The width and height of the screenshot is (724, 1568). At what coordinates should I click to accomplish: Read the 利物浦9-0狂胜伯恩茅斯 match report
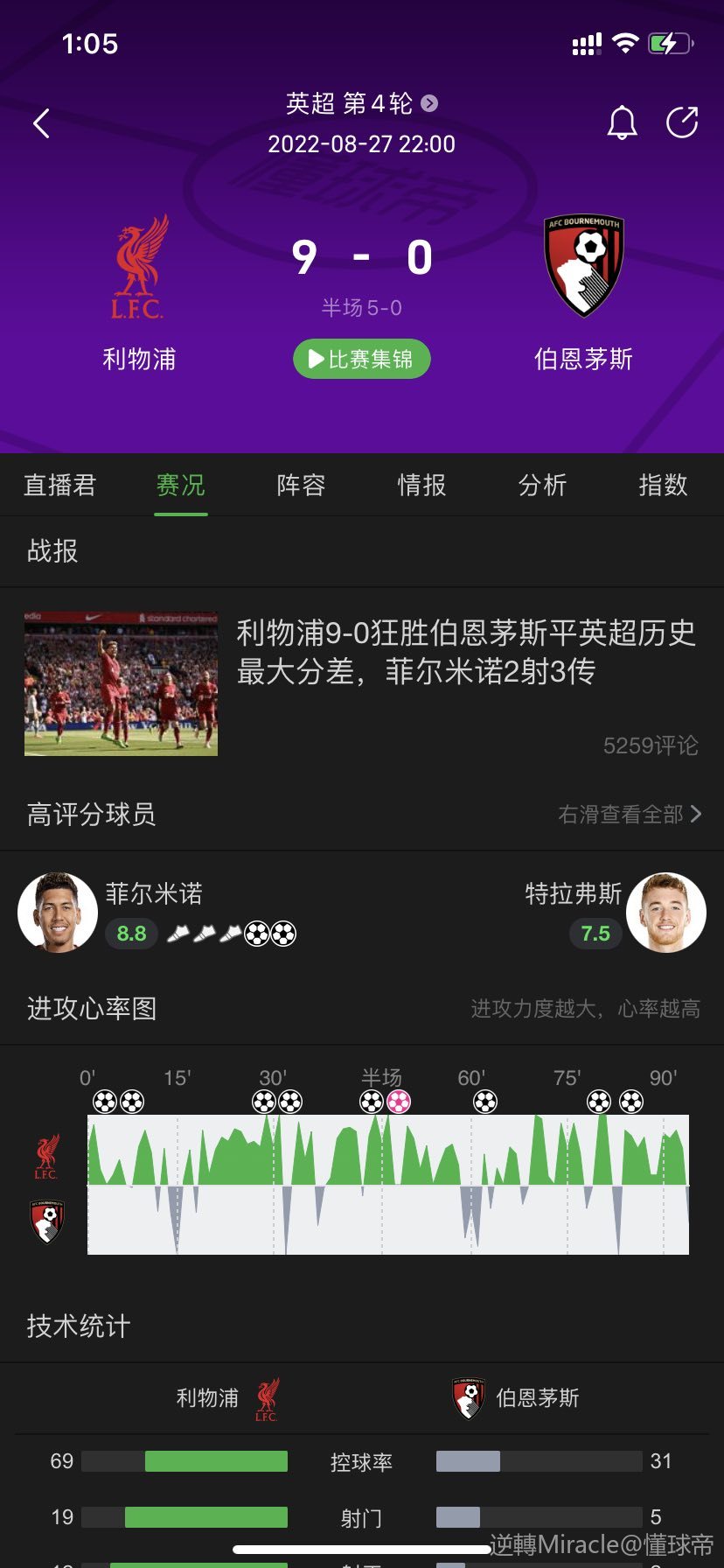(x=465, y=652)
